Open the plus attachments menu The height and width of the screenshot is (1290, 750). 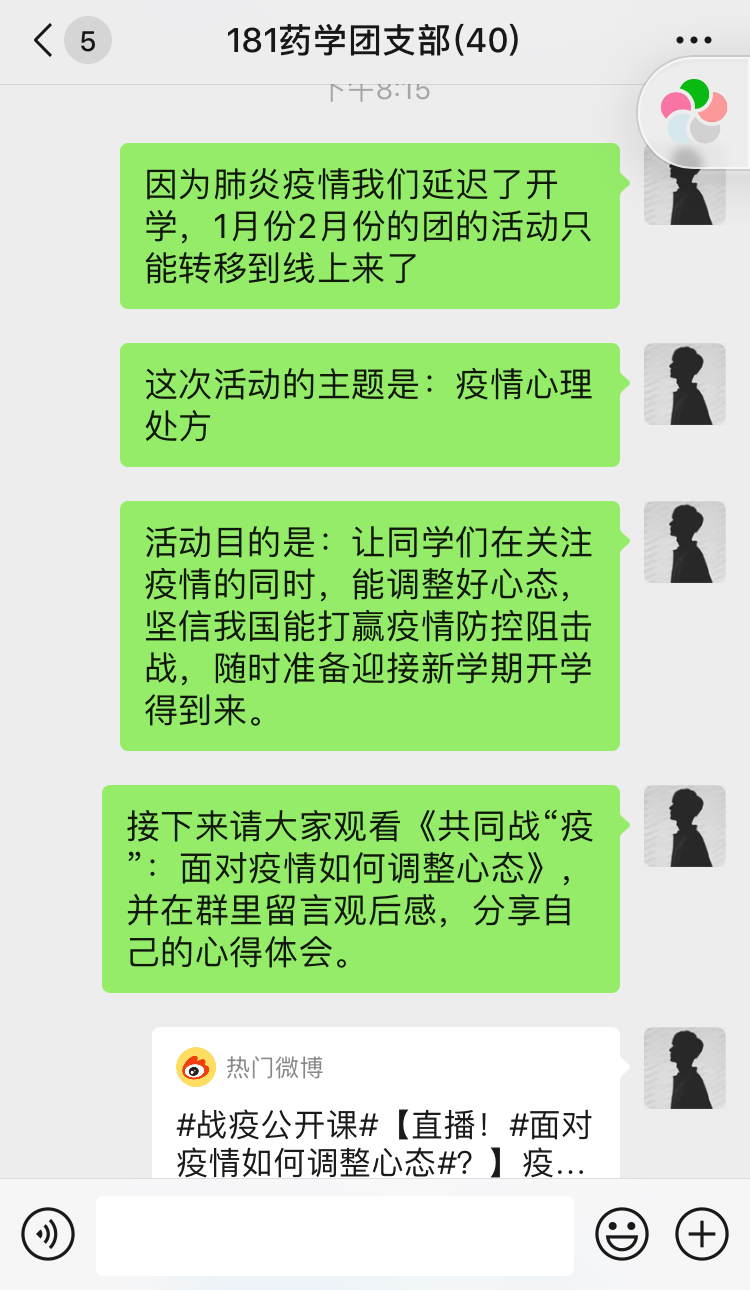(702, 1234)
